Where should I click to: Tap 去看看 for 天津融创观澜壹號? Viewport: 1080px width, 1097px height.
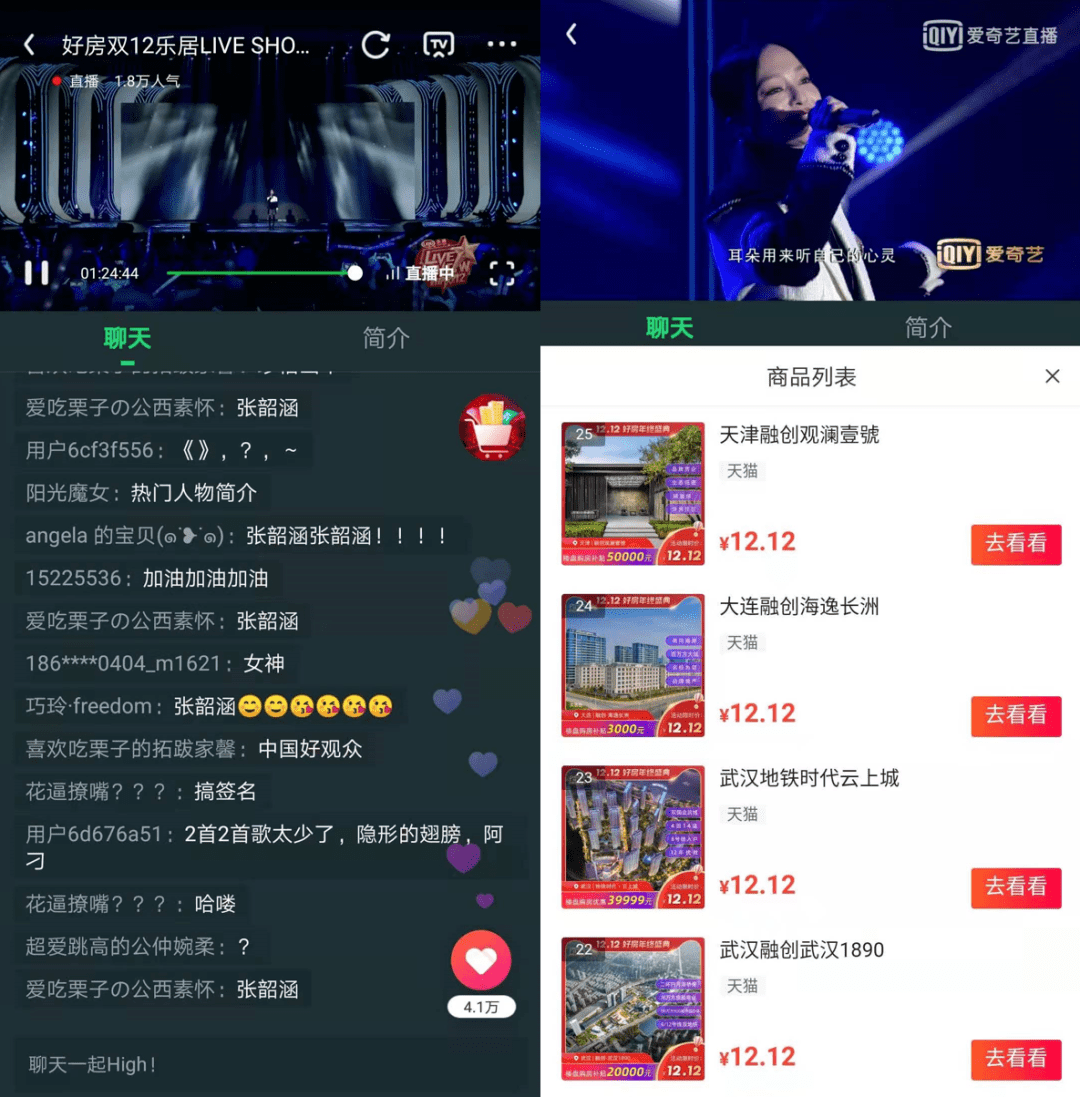point(1015,544)
